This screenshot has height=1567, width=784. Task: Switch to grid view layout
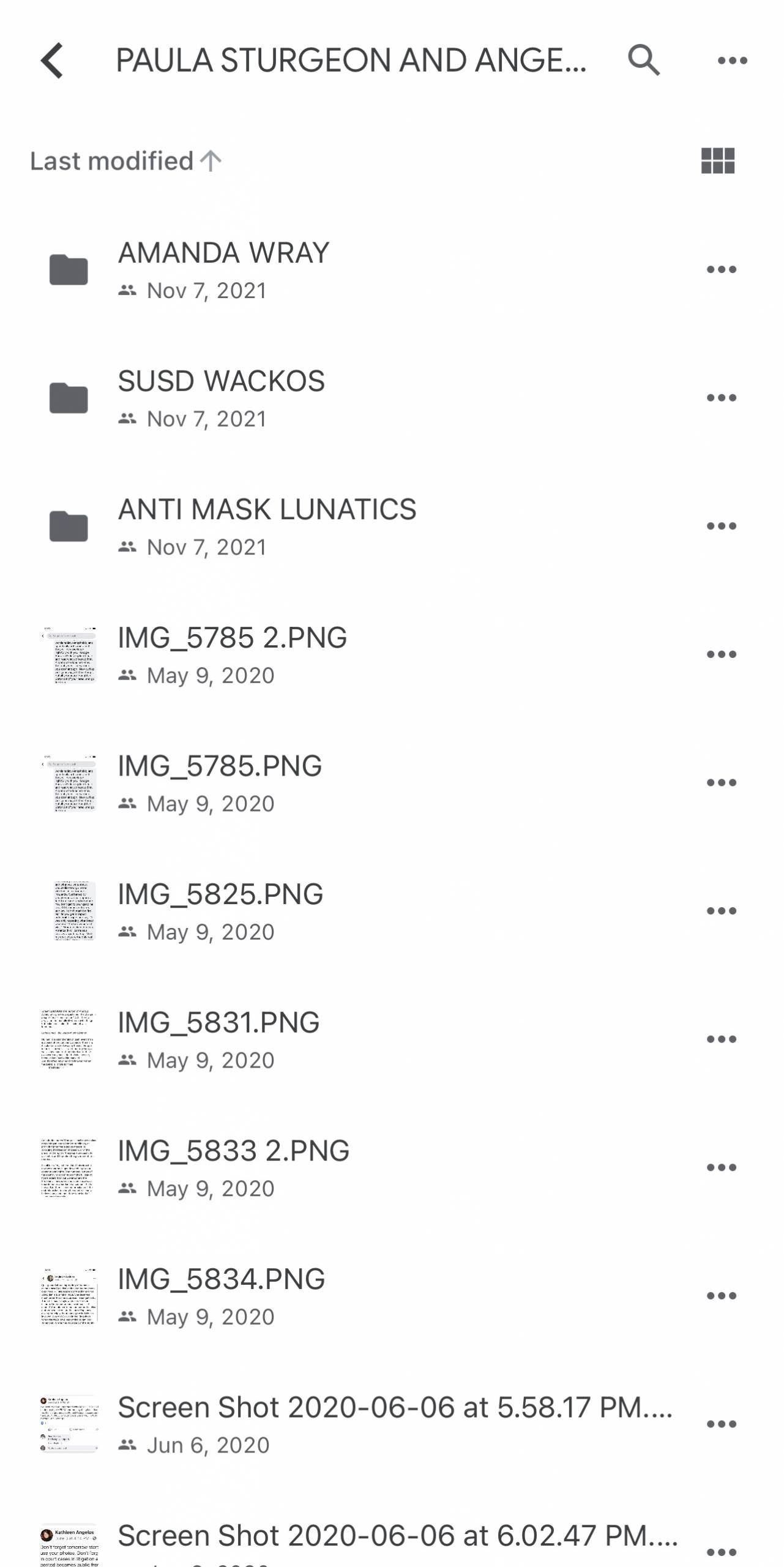(717, 162)
